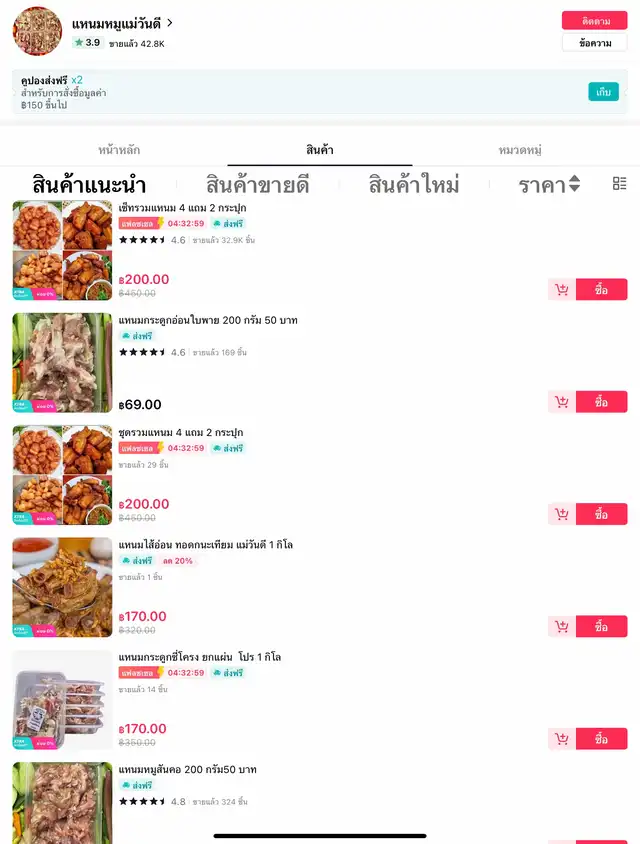Toggle the list layout view icon
Screen dimensions: 640x844
click(620, 183)
